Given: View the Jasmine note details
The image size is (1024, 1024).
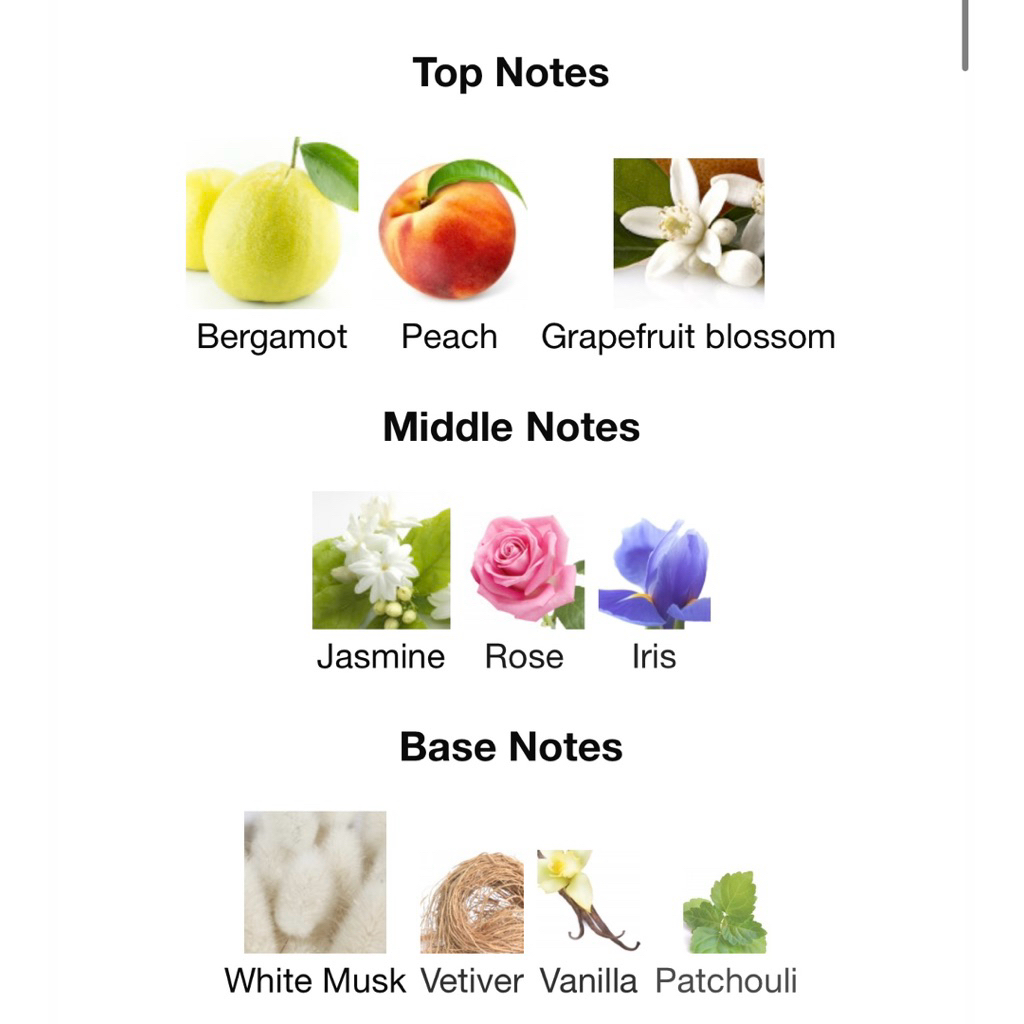Looking at the screenshot, I should tap(381, 582).
